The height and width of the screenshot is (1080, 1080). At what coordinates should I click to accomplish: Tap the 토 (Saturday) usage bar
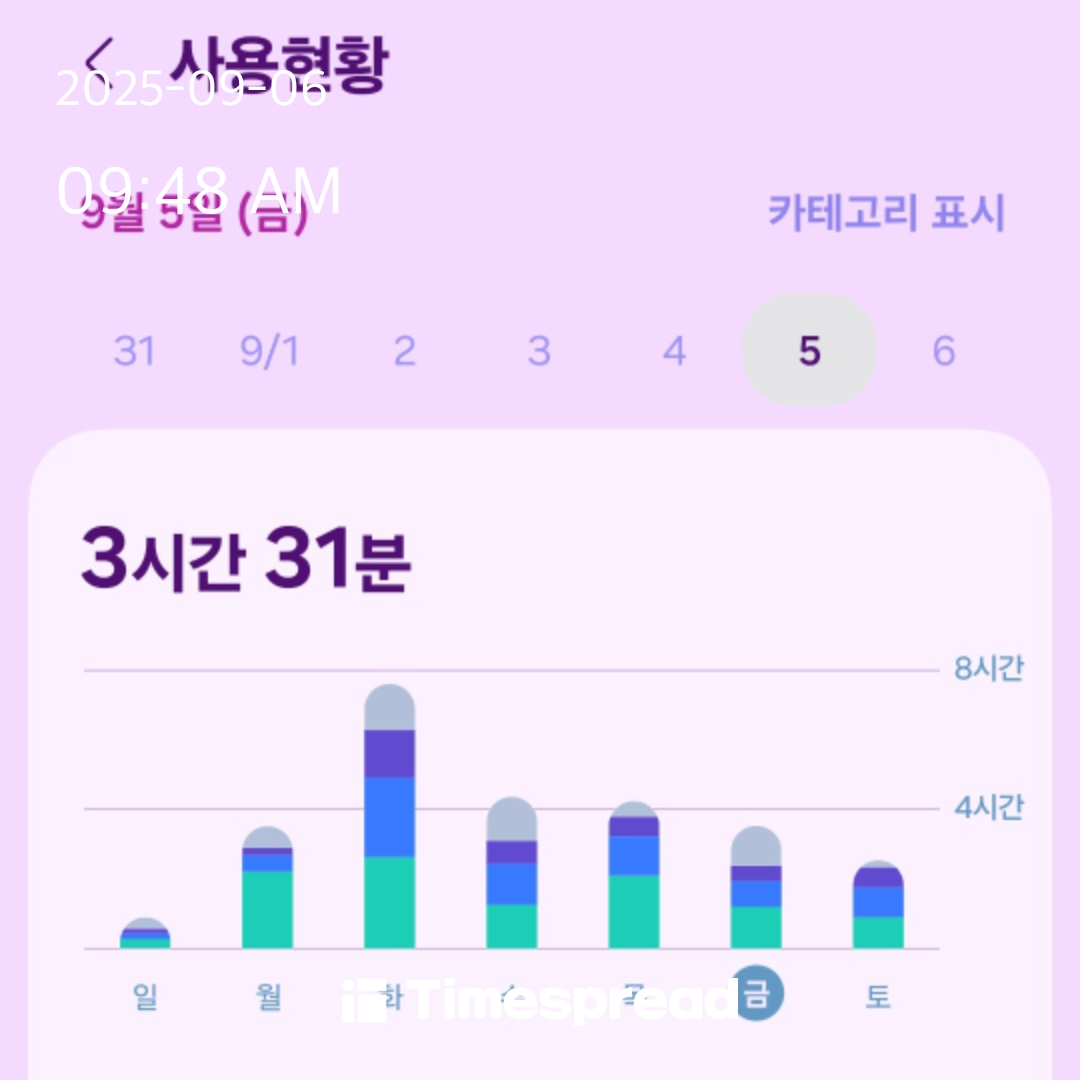point(878,905)
